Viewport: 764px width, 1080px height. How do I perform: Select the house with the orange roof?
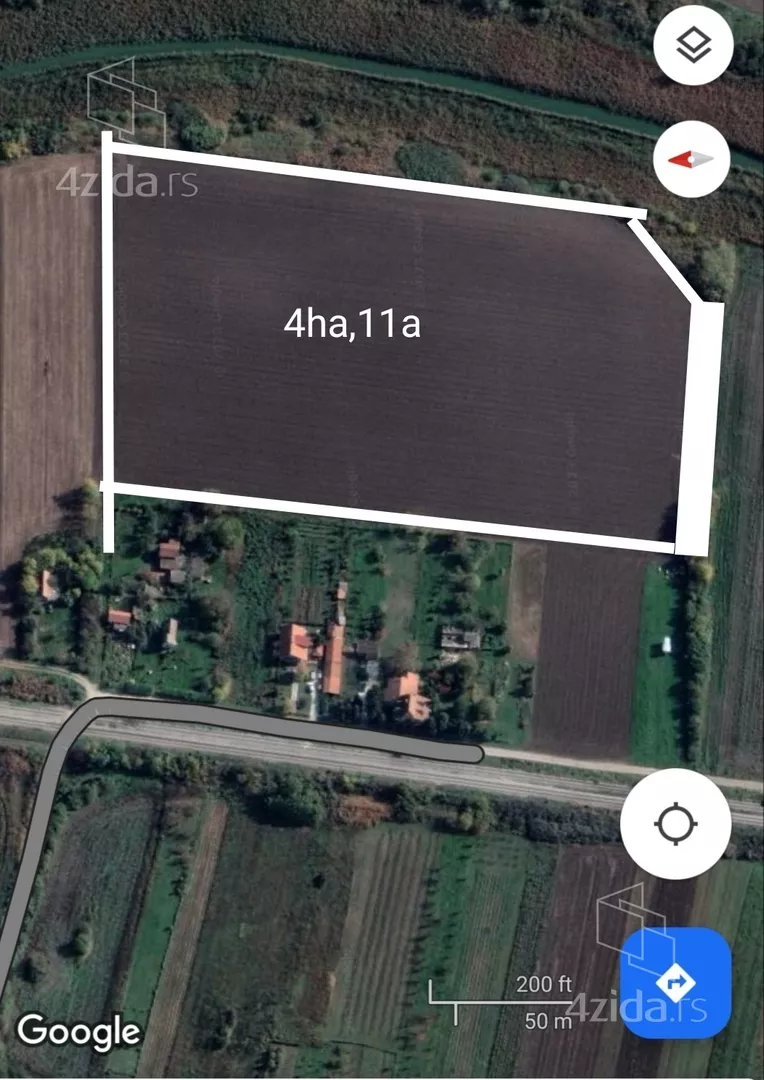(300, 640)
